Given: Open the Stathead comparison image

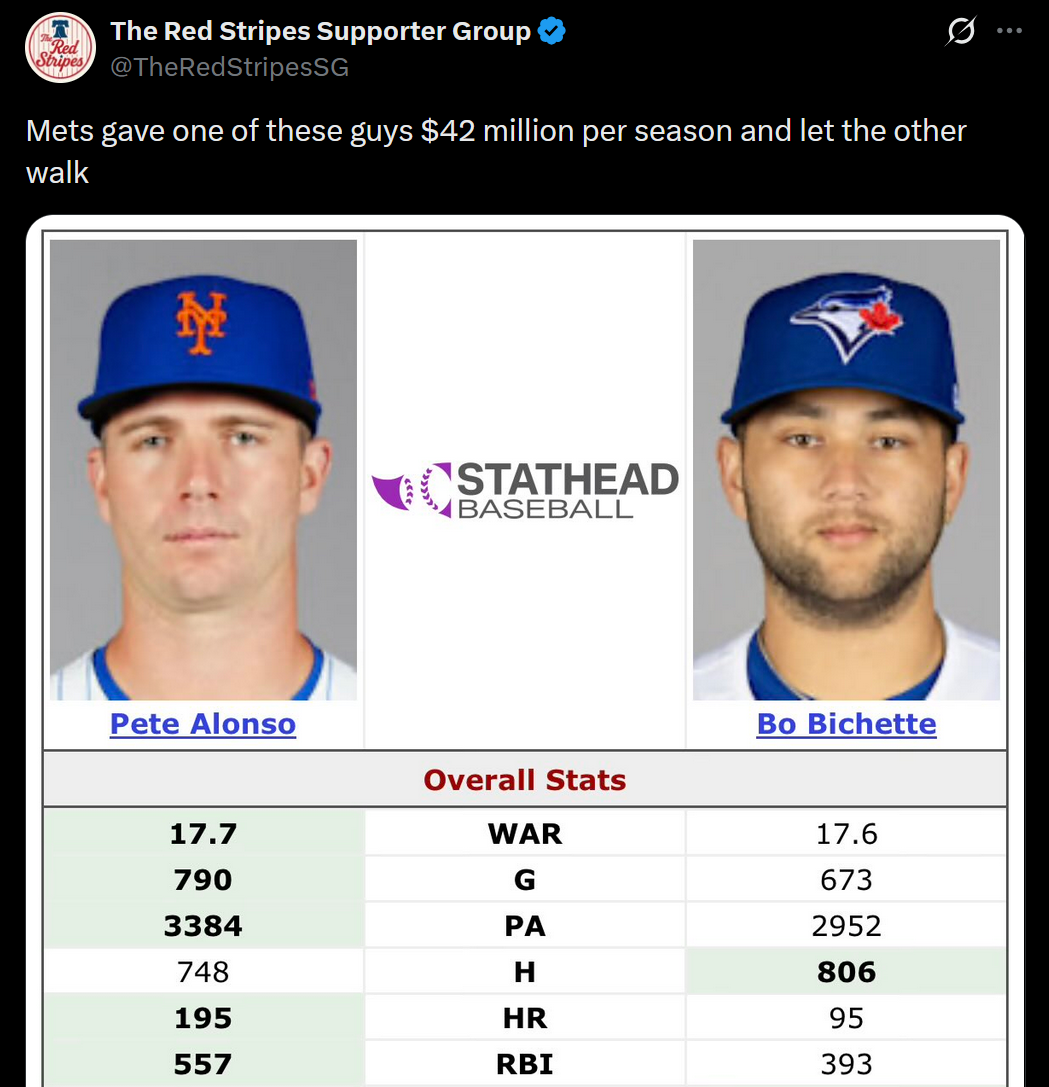Looking at the screenshot, I should point(524,650).
